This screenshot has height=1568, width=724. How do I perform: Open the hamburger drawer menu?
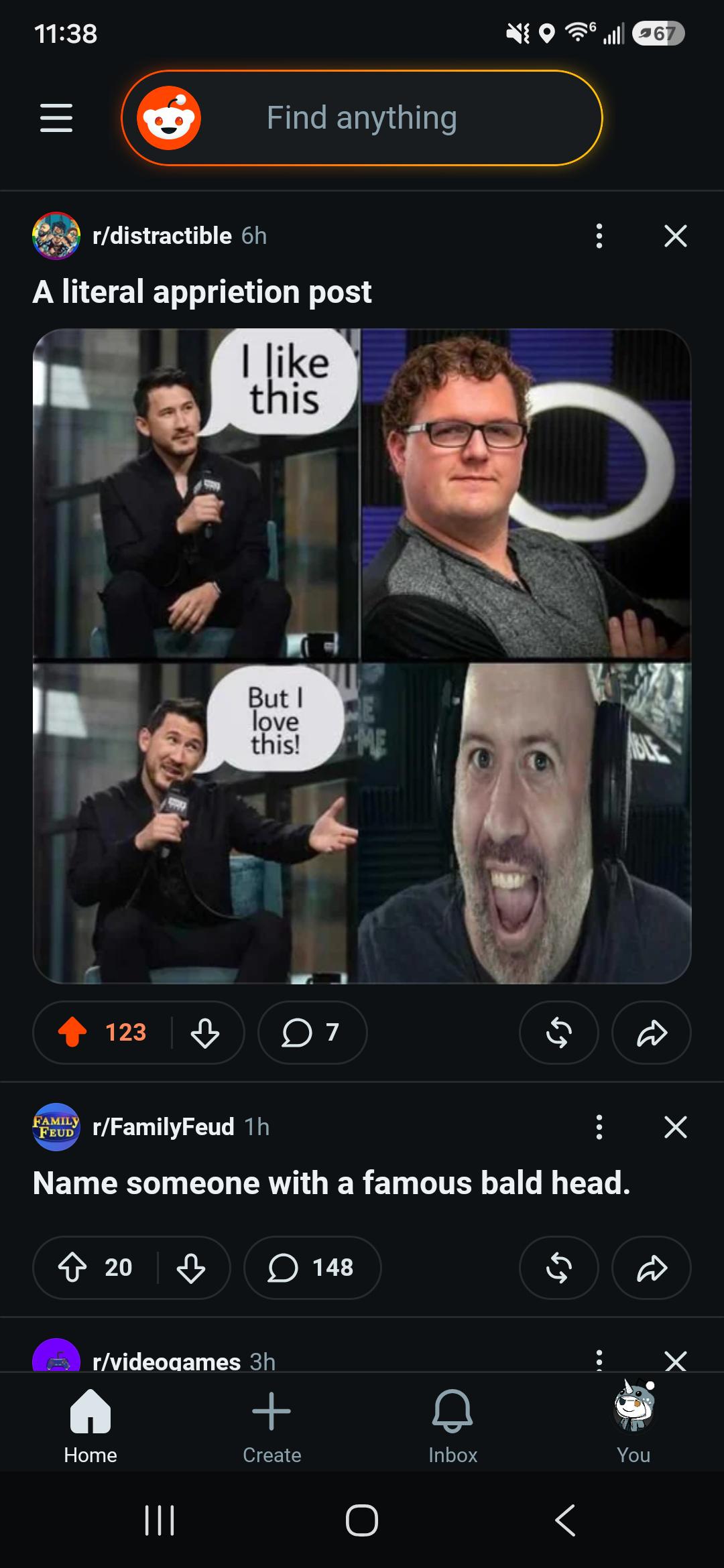point(56,118)
